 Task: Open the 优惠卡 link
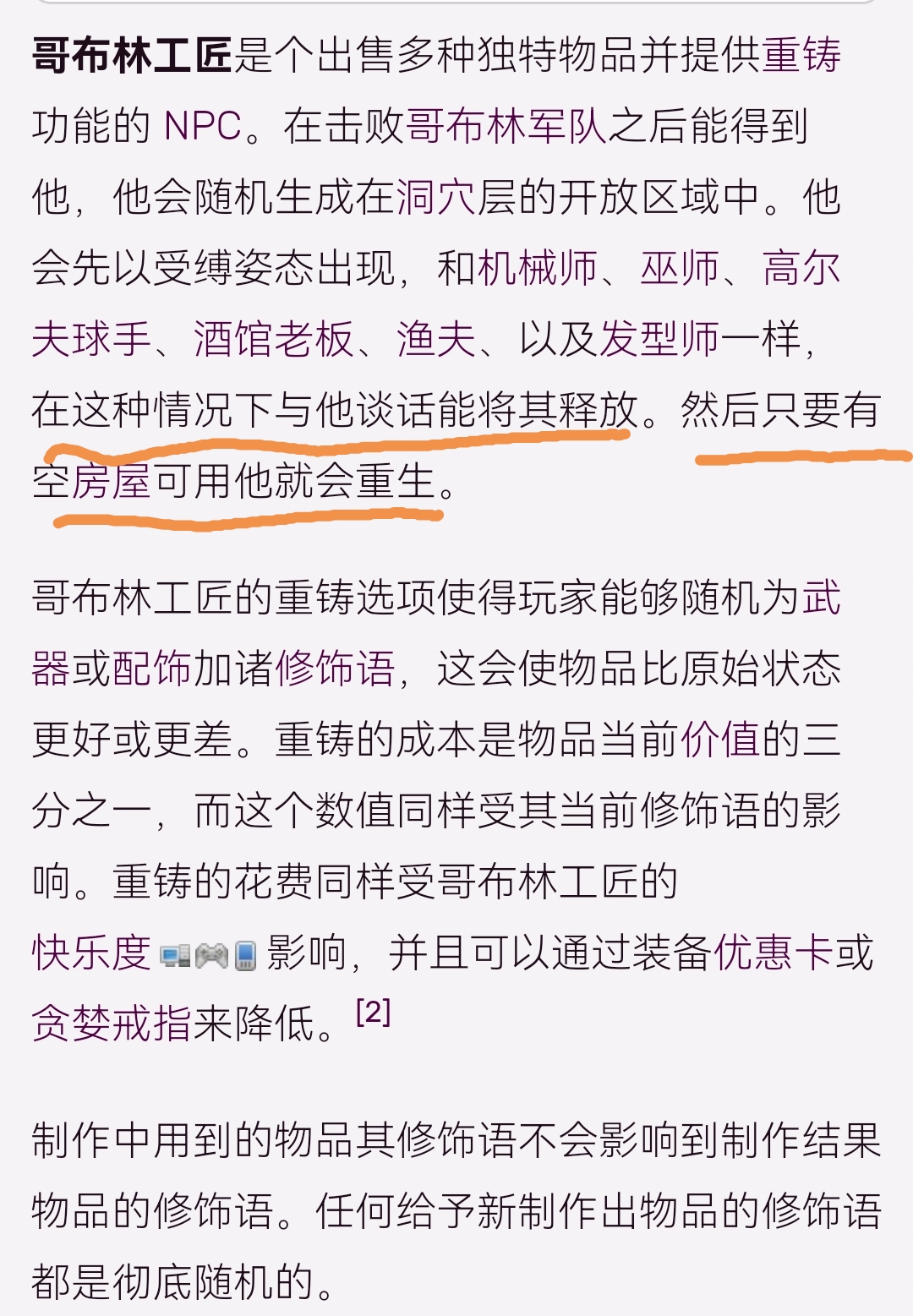(x=774, y=953)
